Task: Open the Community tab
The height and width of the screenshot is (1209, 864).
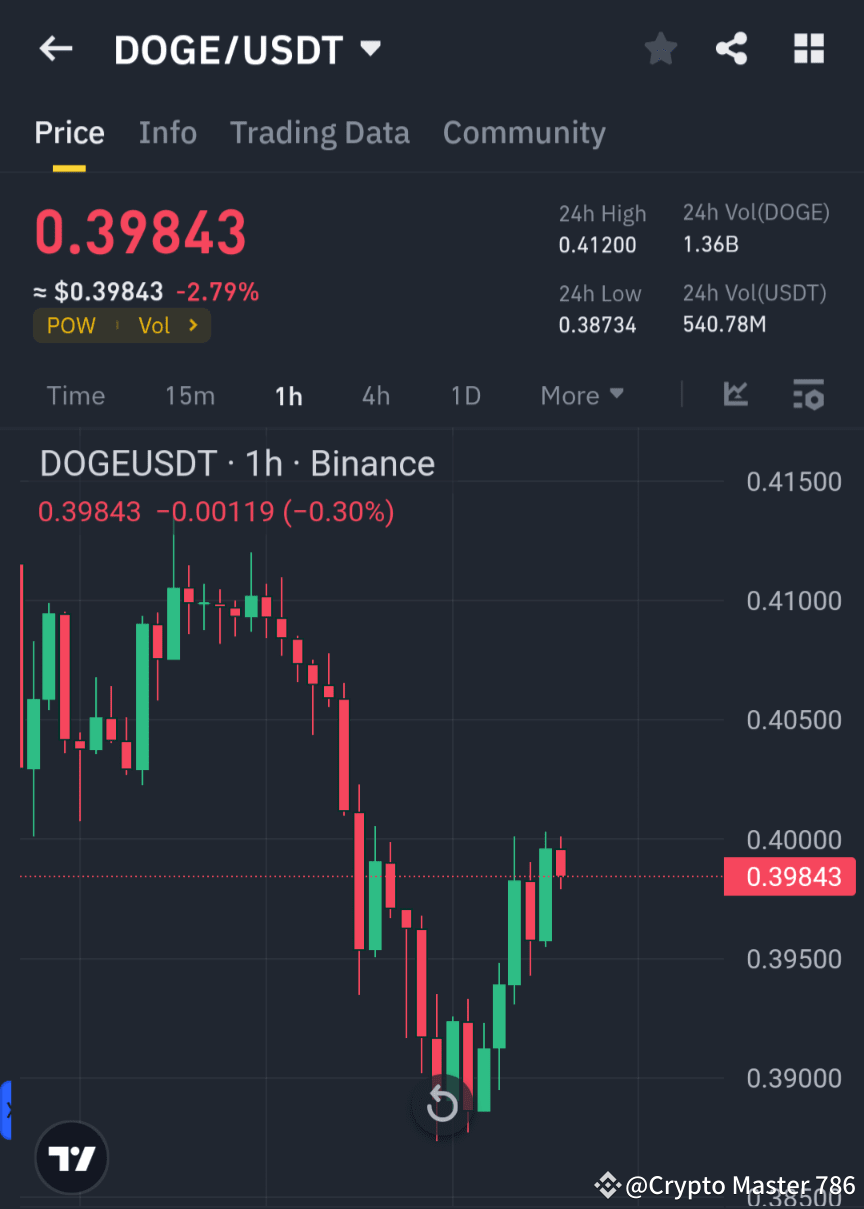Action: click(524, 132)
